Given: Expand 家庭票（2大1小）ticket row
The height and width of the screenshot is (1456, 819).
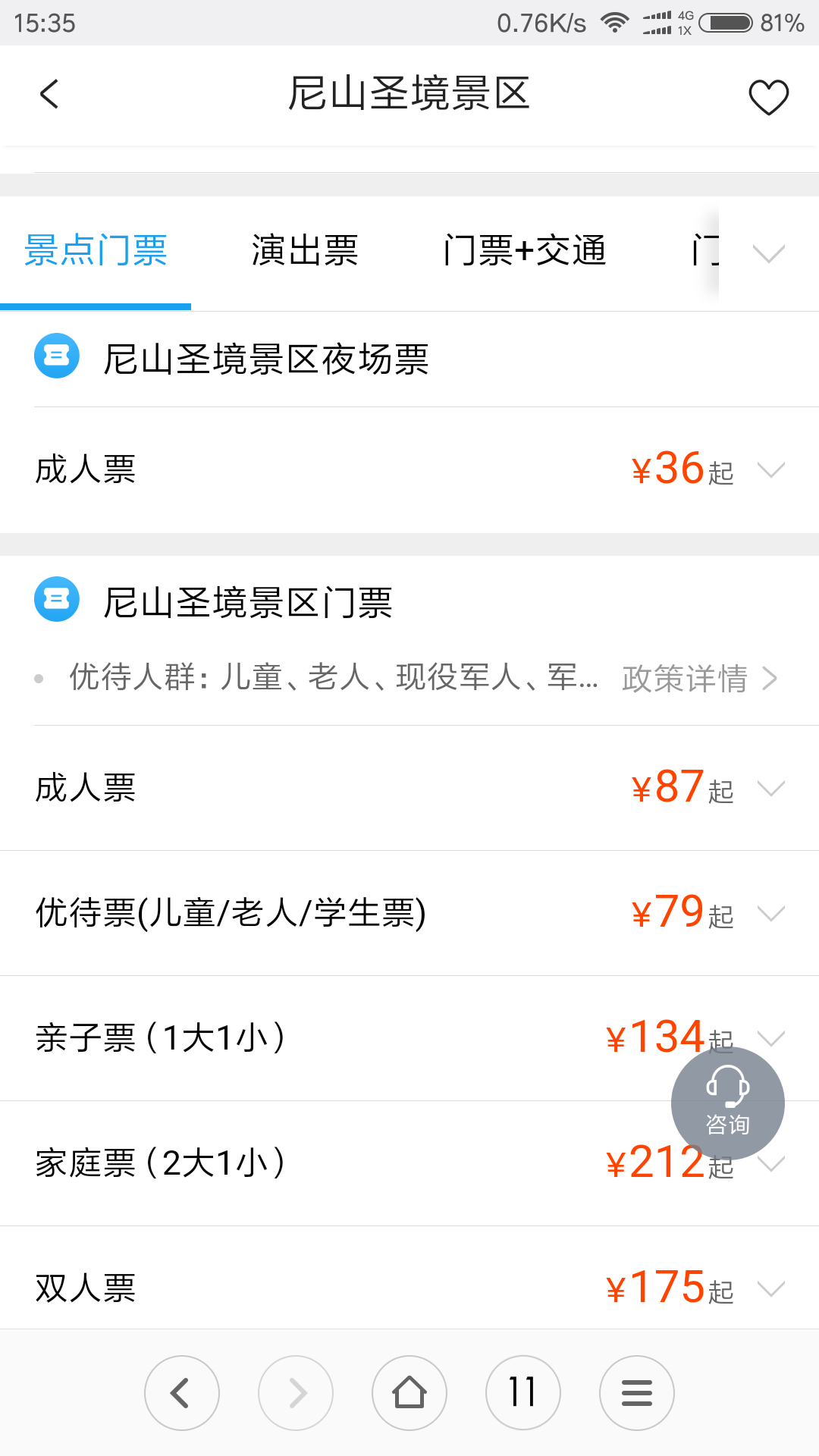Looking at the screenshot, I should pyautogui.click(x=409, y=1163).
